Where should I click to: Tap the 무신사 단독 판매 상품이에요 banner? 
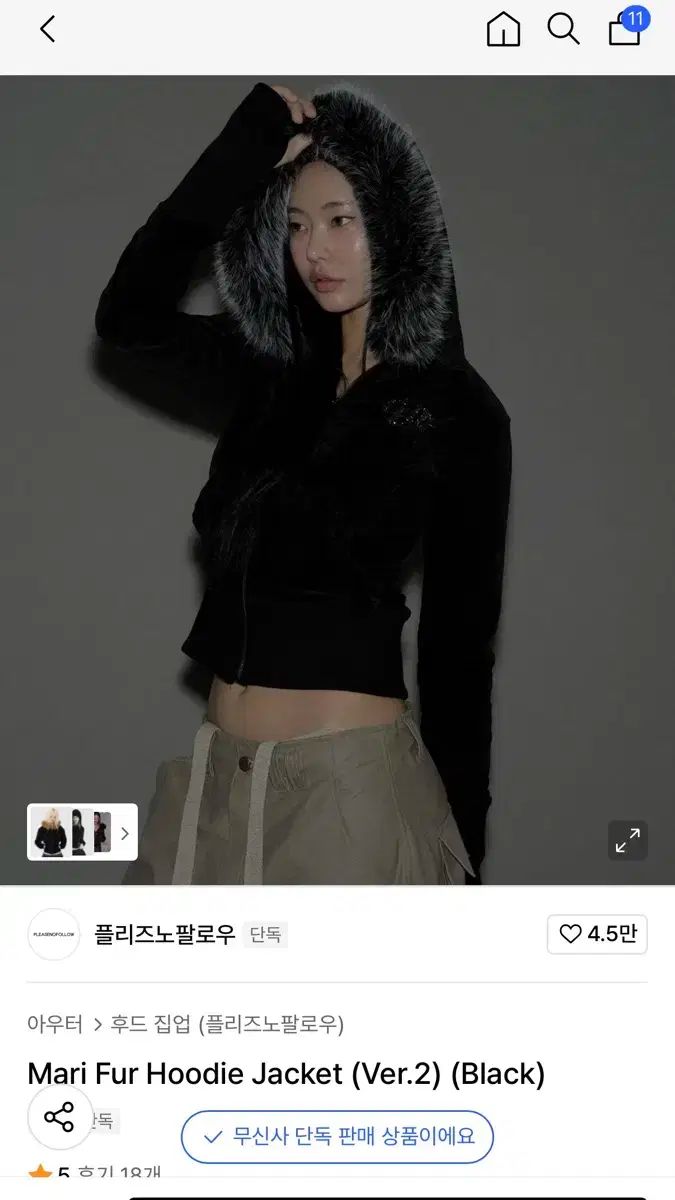337,1137
